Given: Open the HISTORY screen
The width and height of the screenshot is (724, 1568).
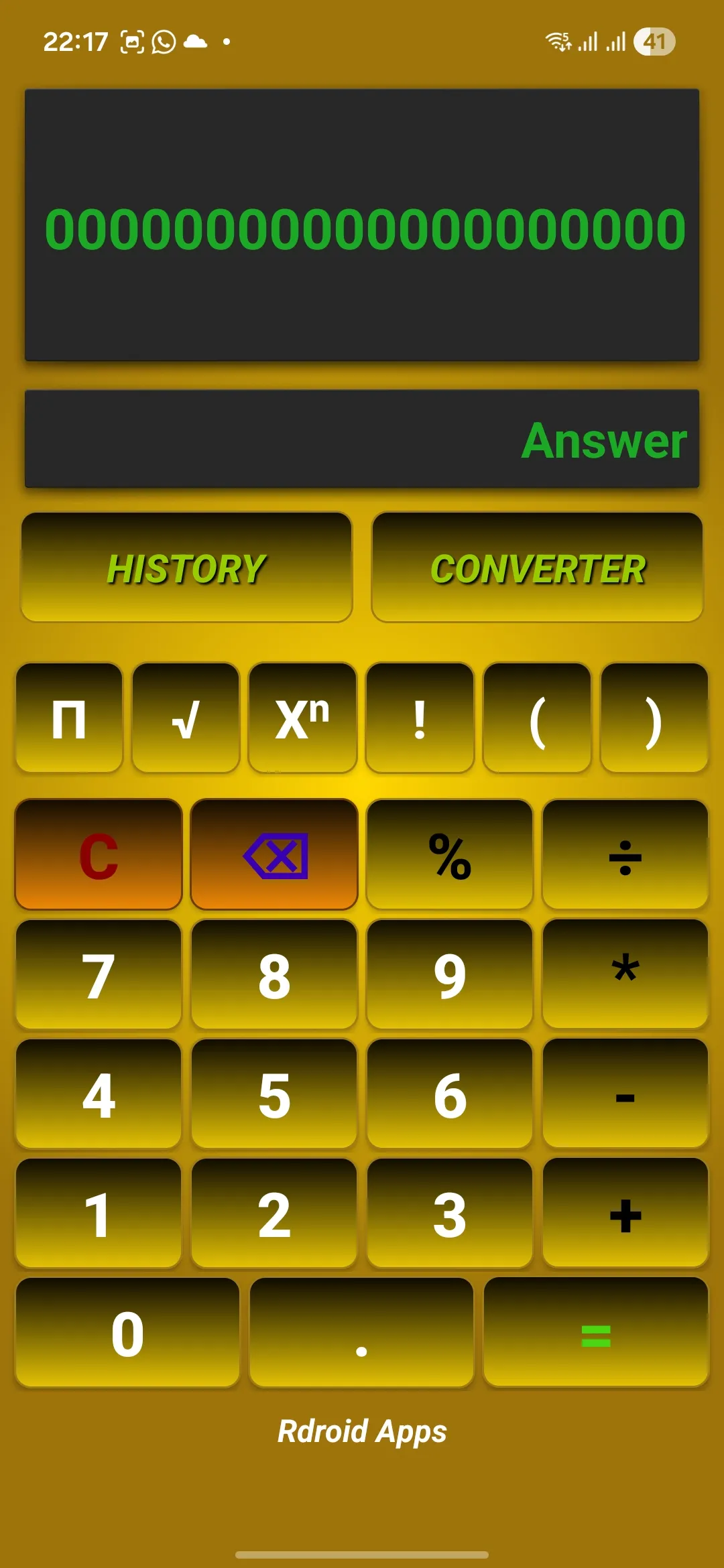Looking at the screenshot, I should click(x=186, y=568).
